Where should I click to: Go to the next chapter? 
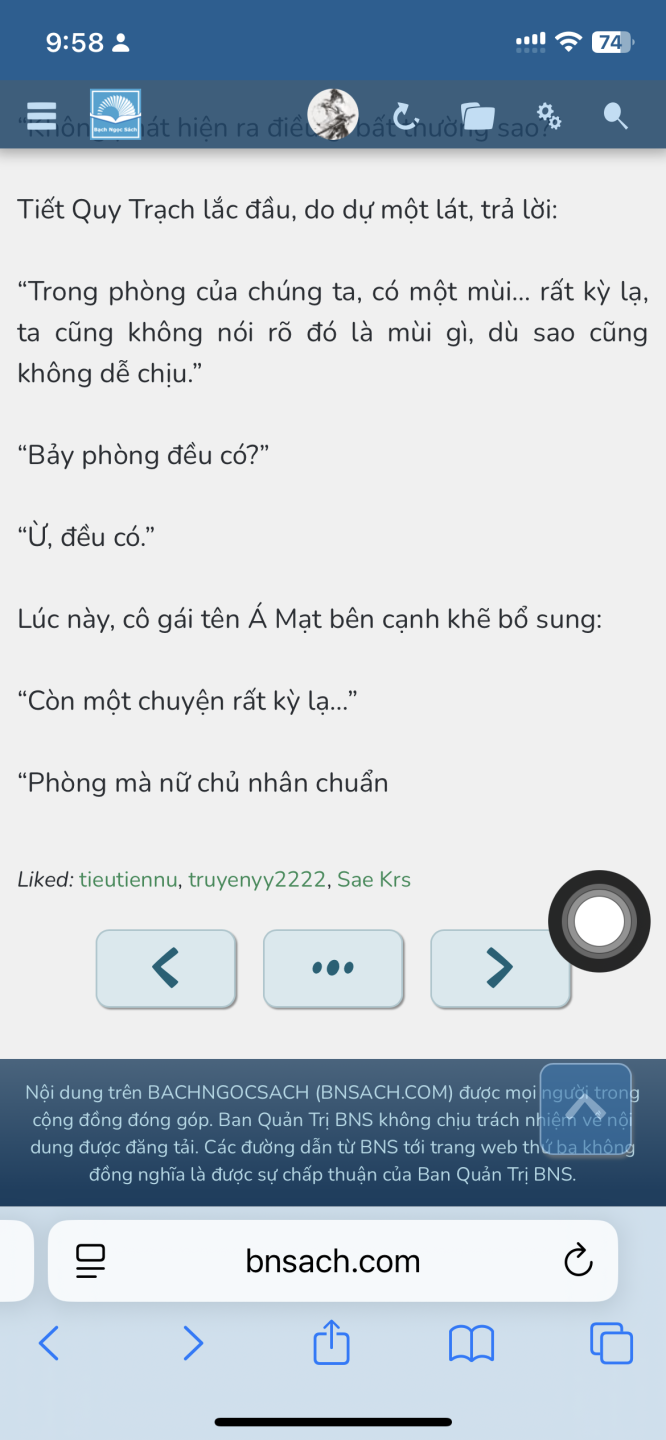click(x=500, y=967)
